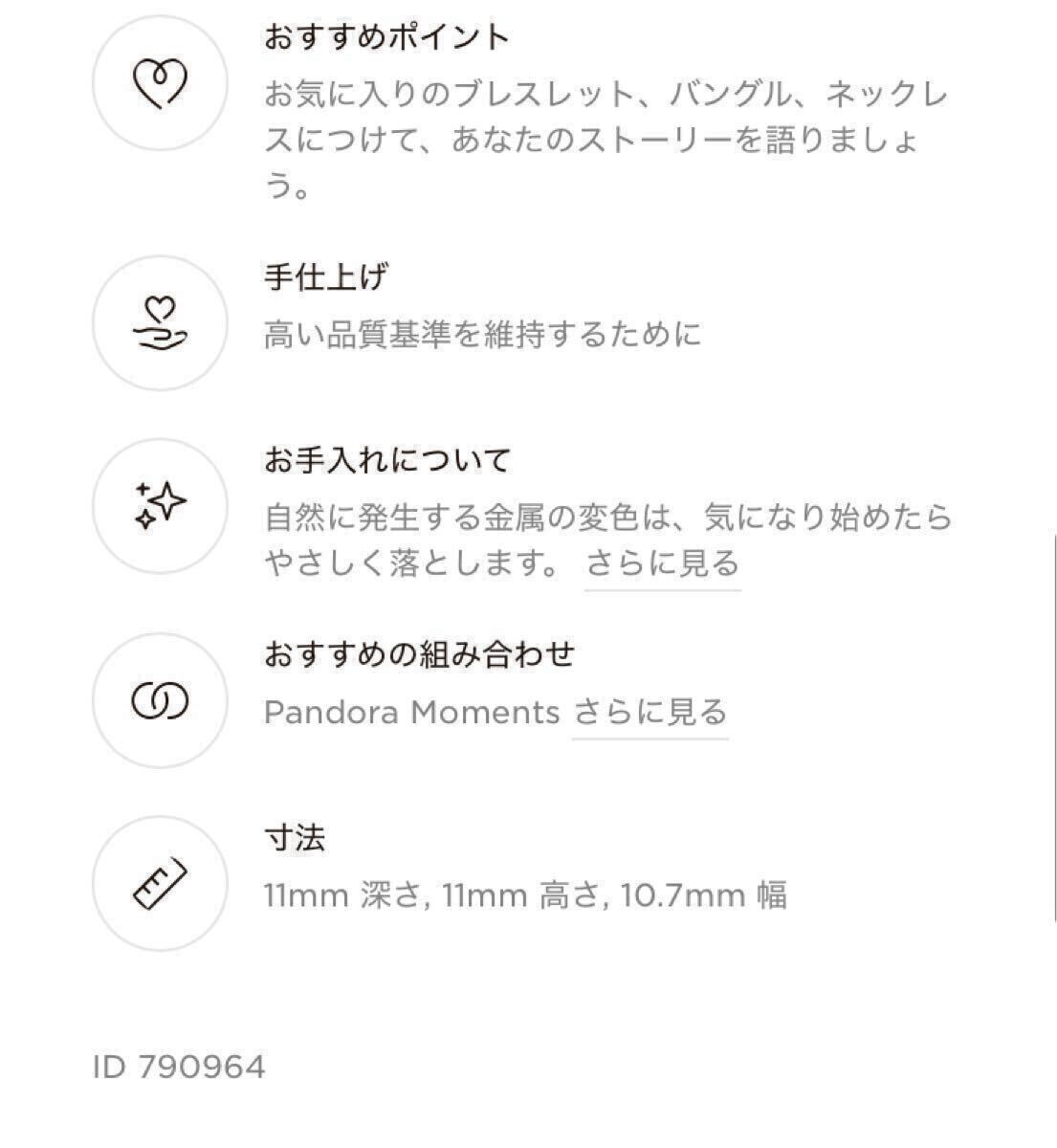Screen dimensions: 1057x1148
Task: Tap さらに見る under お手入れについて
Action: (x=662, y=564)
